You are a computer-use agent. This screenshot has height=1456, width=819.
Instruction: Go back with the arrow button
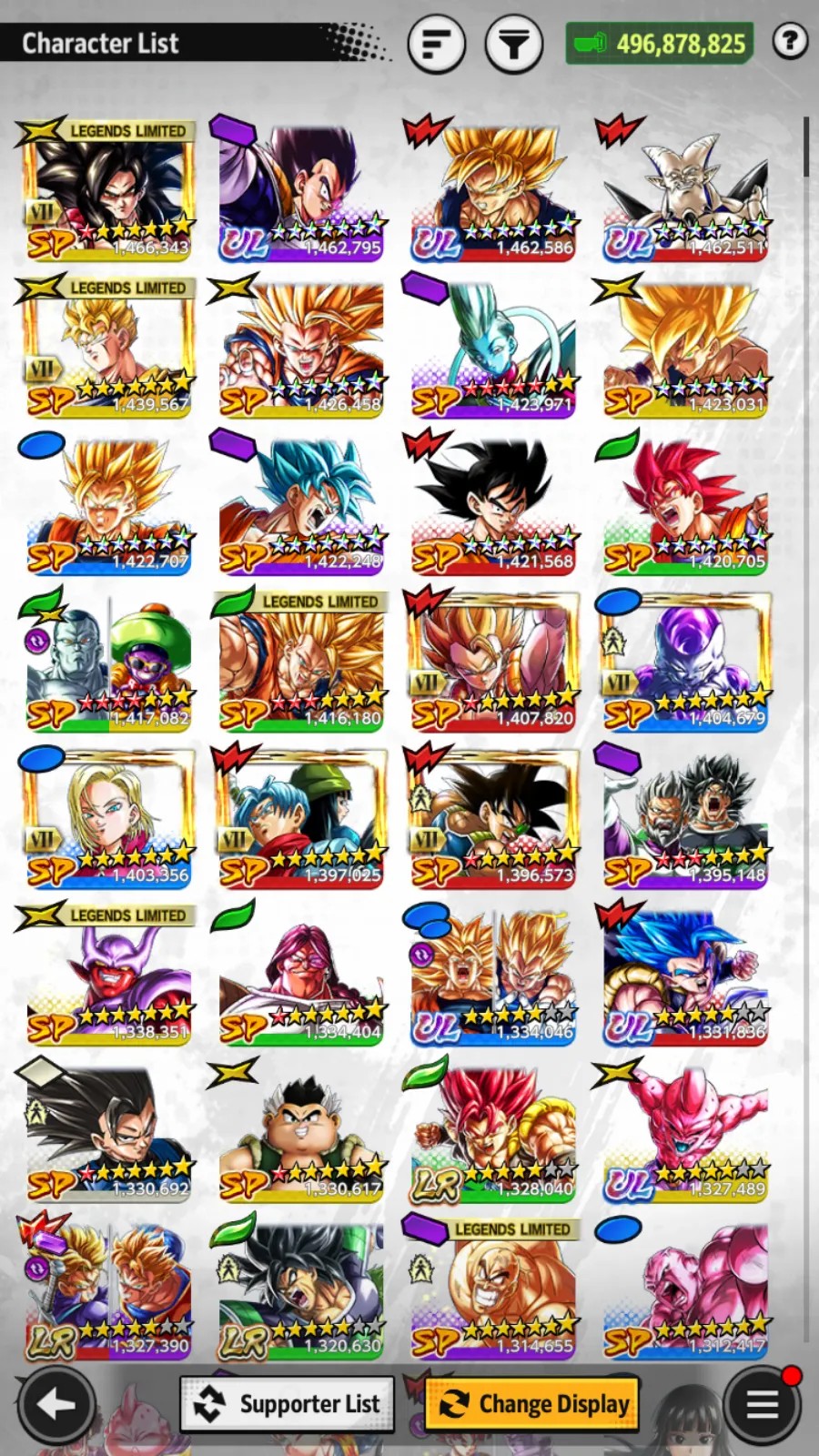point(56,1405)
